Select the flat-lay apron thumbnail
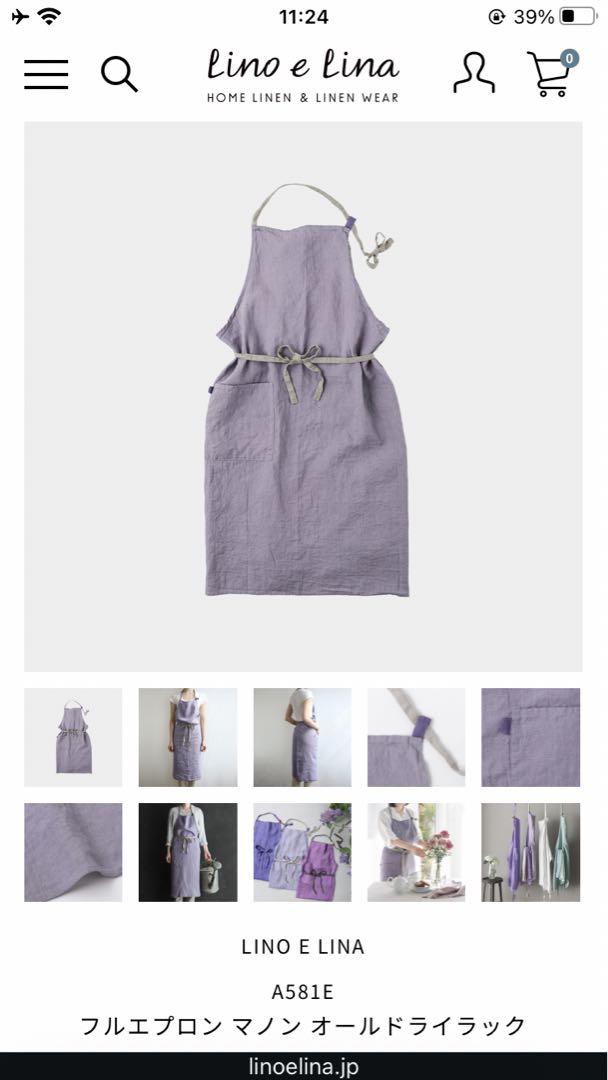Viewport: 608px width, 1080px height. pos(73,737)
